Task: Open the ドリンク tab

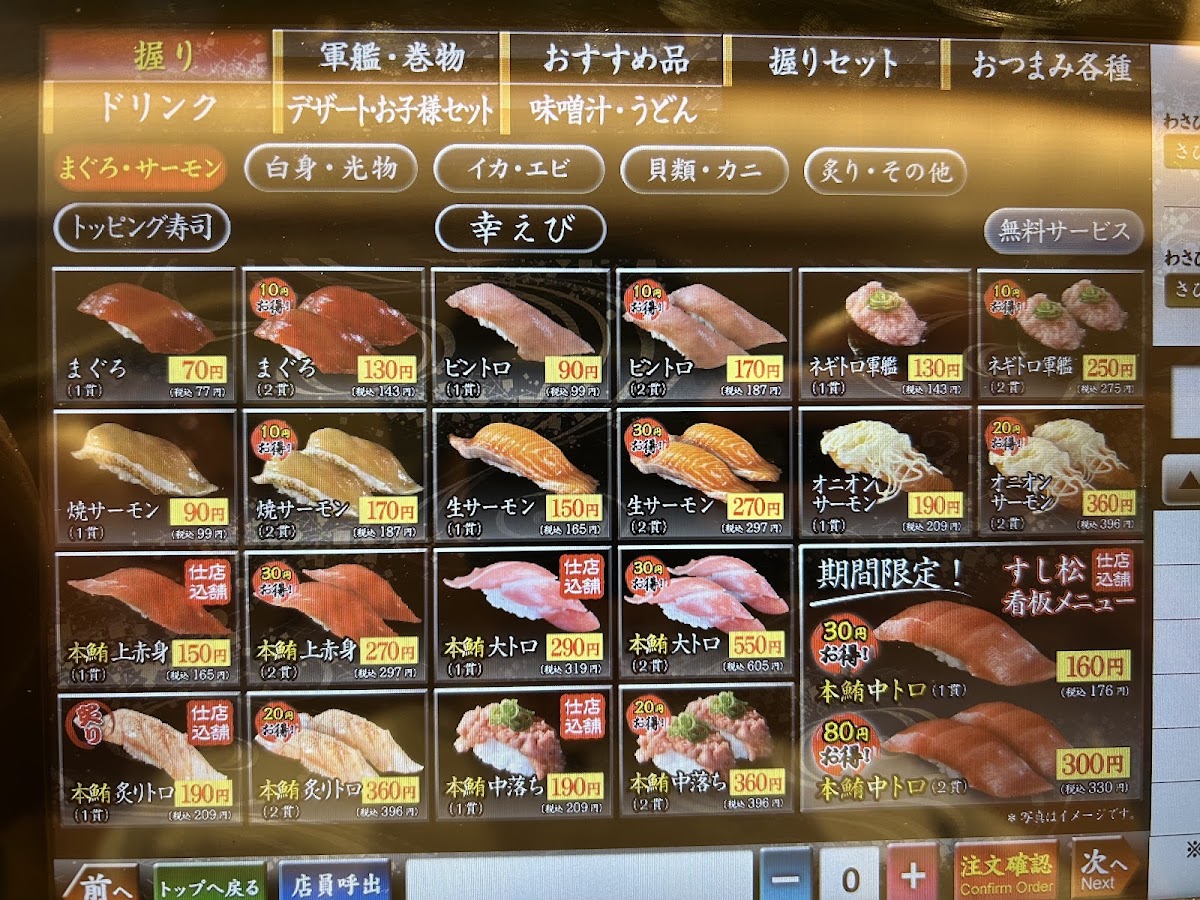Action: (x=158, y=107)
